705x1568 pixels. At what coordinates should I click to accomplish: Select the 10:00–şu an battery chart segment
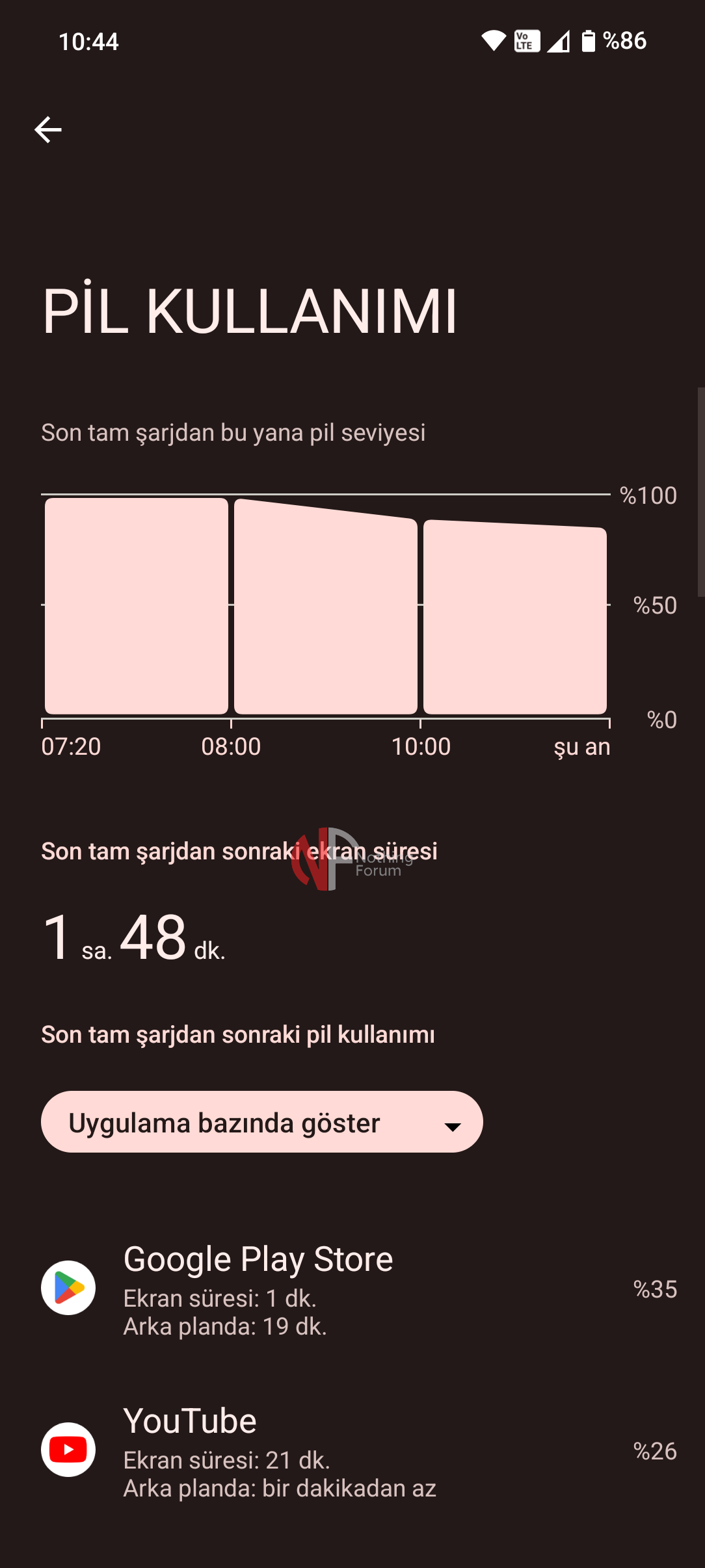(x=514, y=616)
